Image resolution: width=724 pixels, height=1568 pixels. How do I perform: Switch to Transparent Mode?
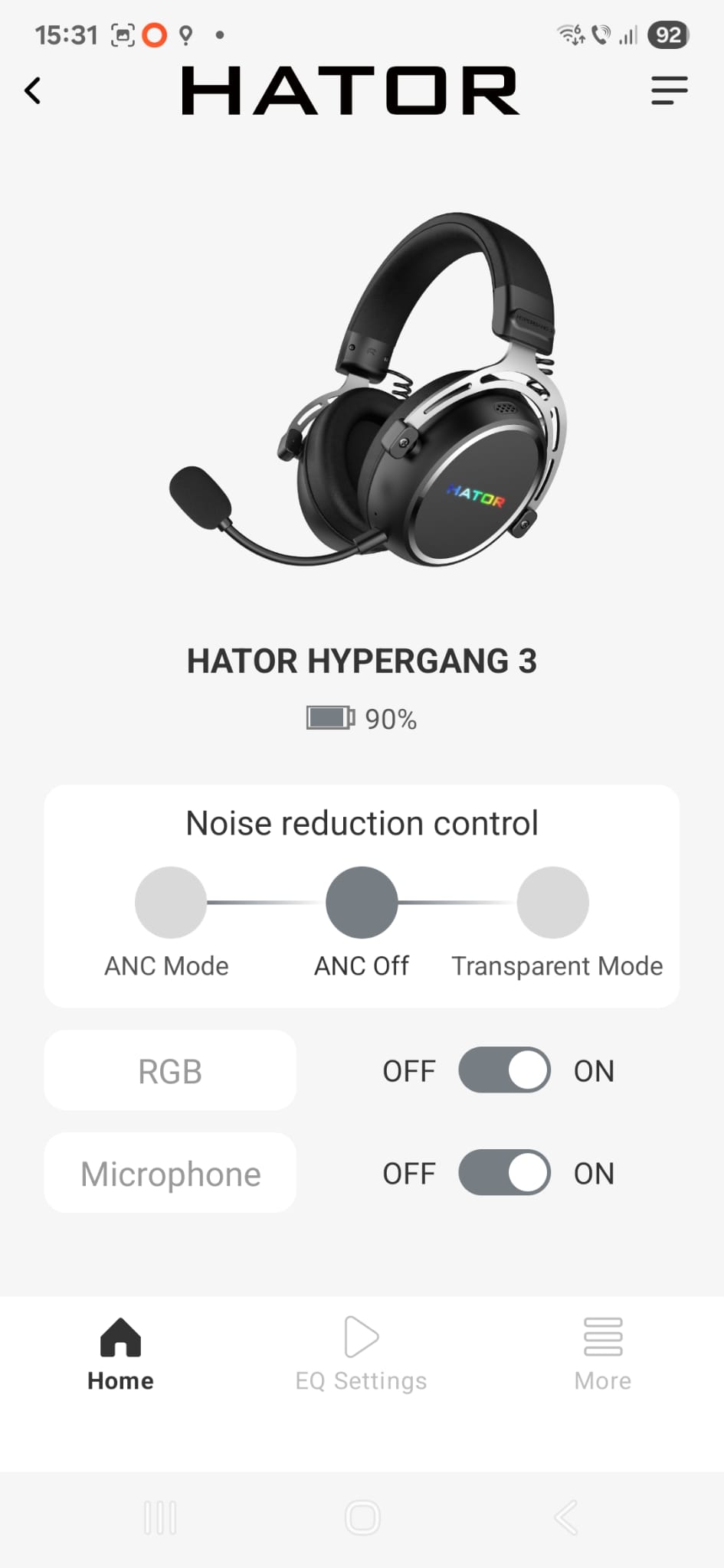(553, 903)
